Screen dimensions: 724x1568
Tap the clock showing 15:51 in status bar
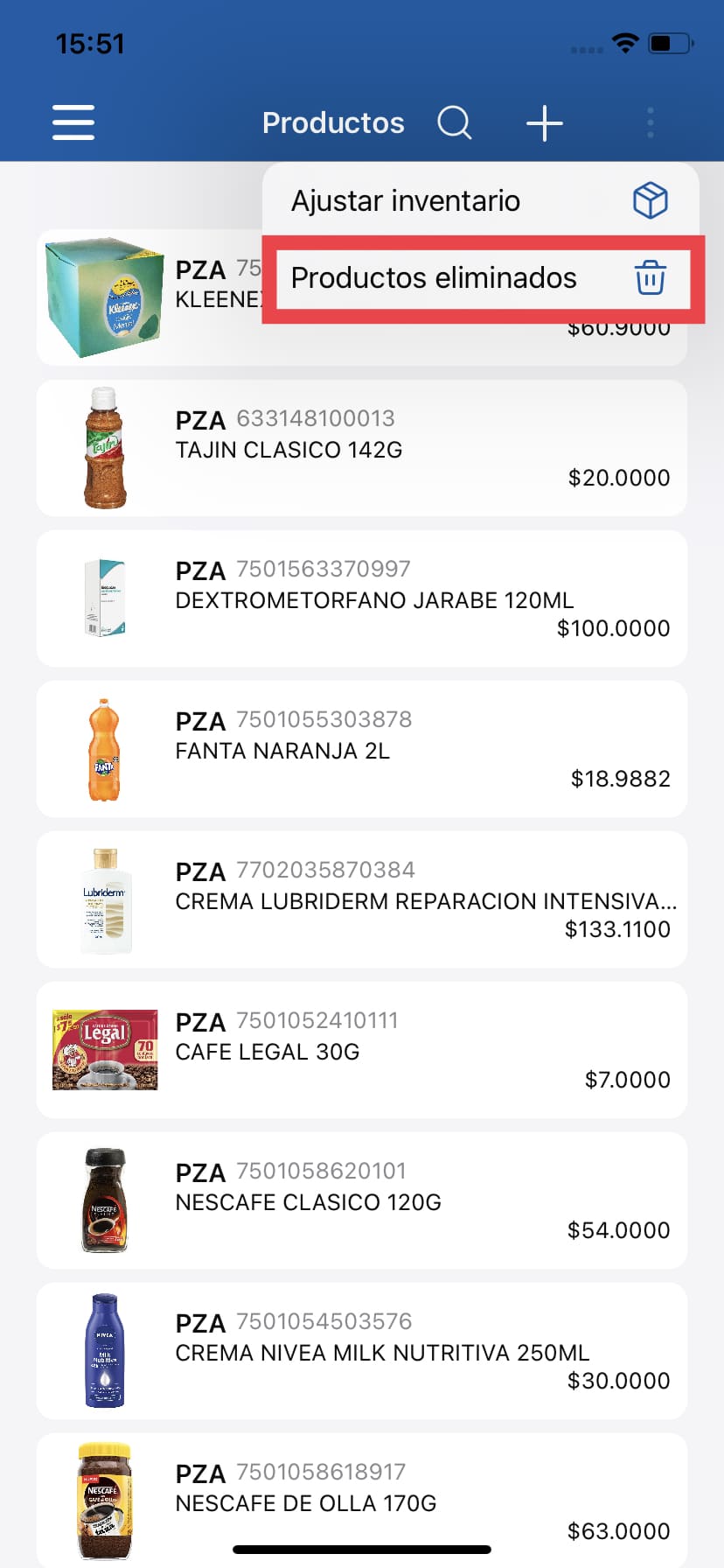91,43
